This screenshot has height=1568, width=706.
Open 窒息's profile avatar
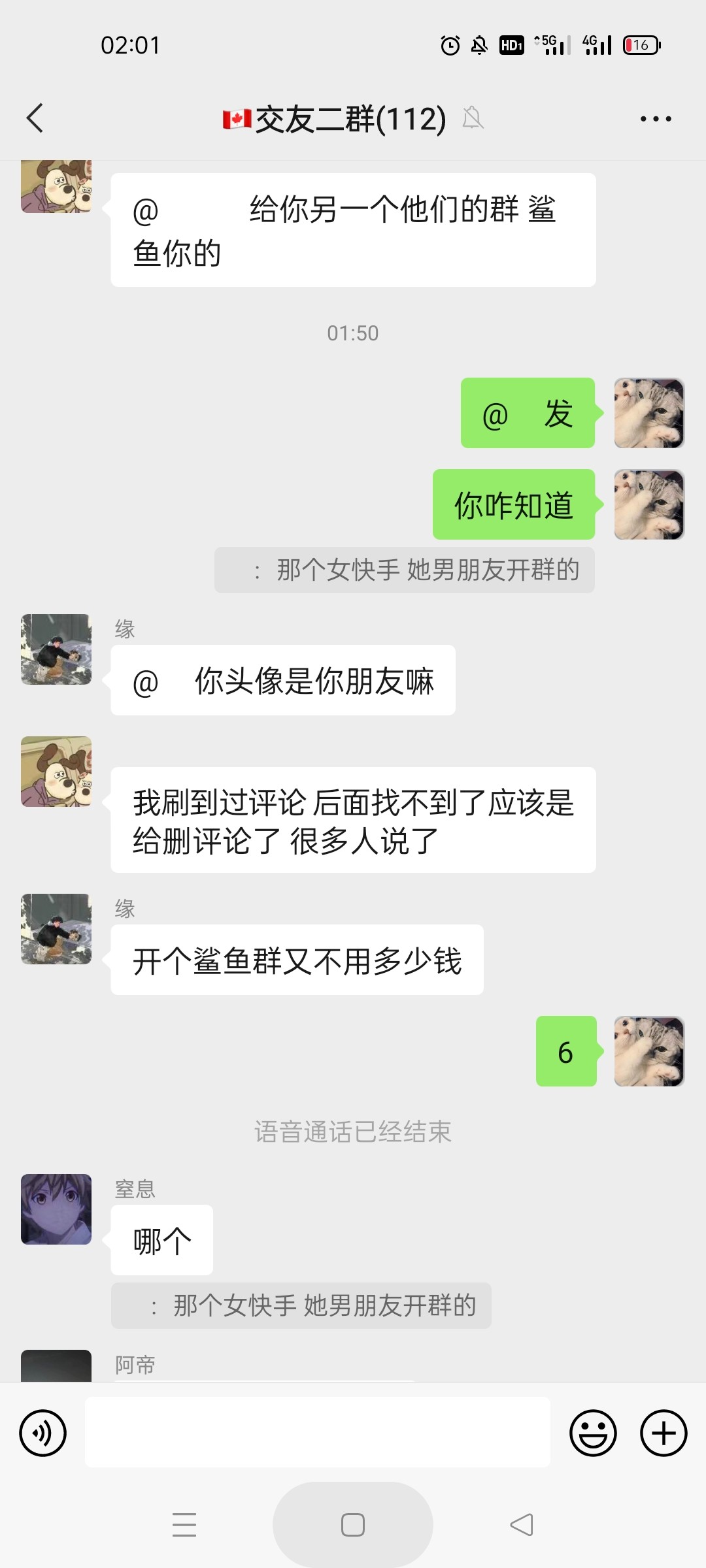pyautogui.click(x=56, y=1209)
